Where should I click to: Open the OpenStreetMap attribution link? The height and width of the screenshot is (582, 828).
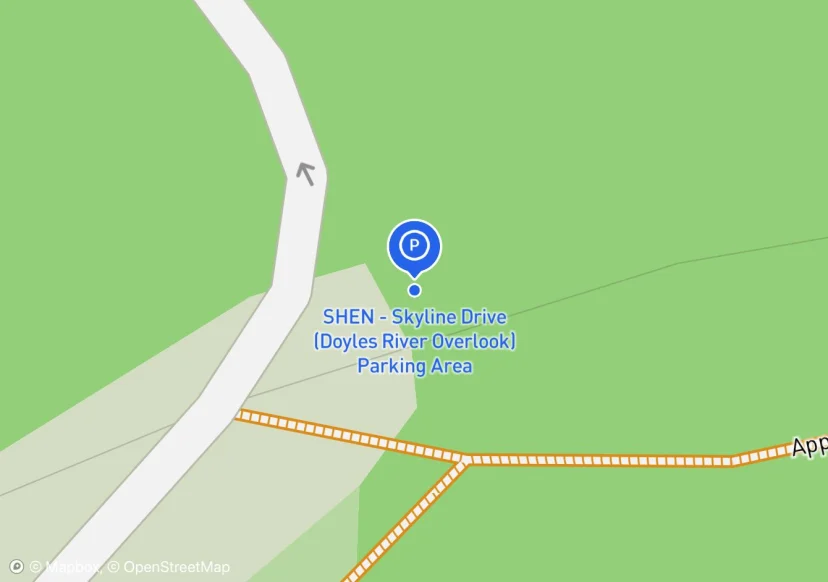click(x=168, y=567)
